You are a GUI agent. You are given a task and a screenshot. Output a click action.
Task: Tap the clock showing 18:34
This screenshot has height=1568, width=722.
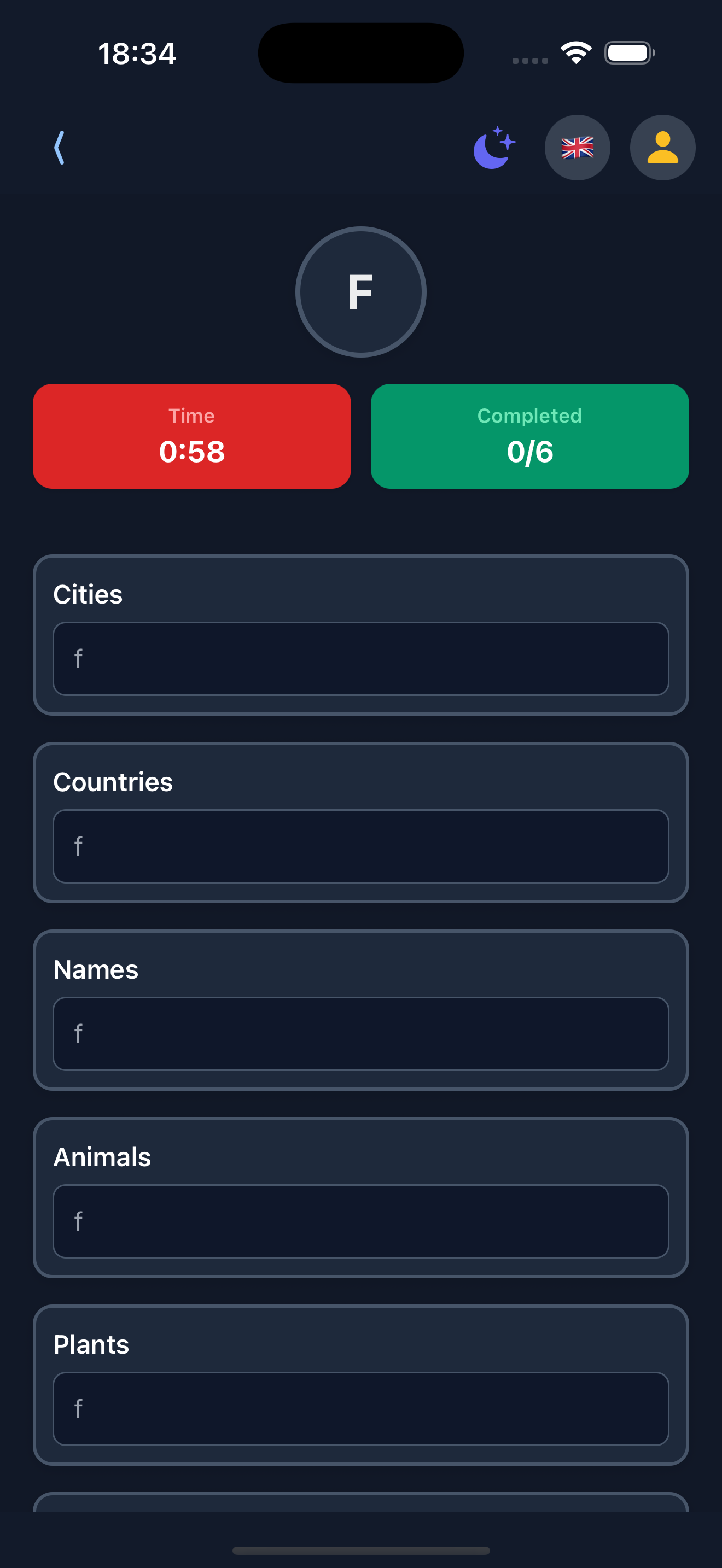(137, 52)
